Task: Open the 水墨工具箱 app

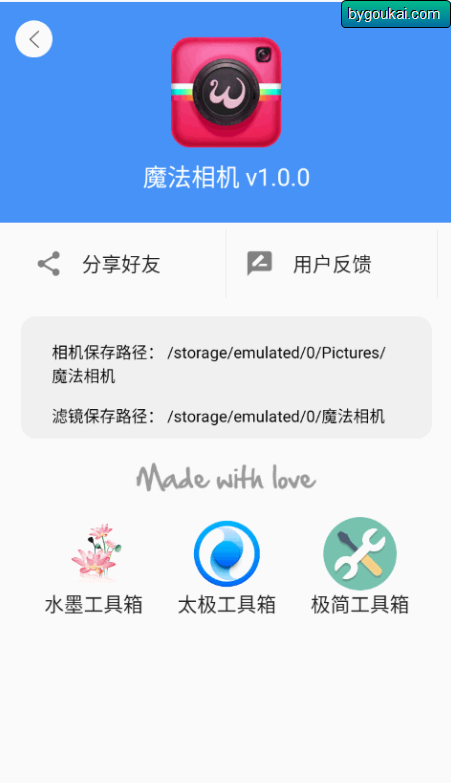Action: (93, 569)
